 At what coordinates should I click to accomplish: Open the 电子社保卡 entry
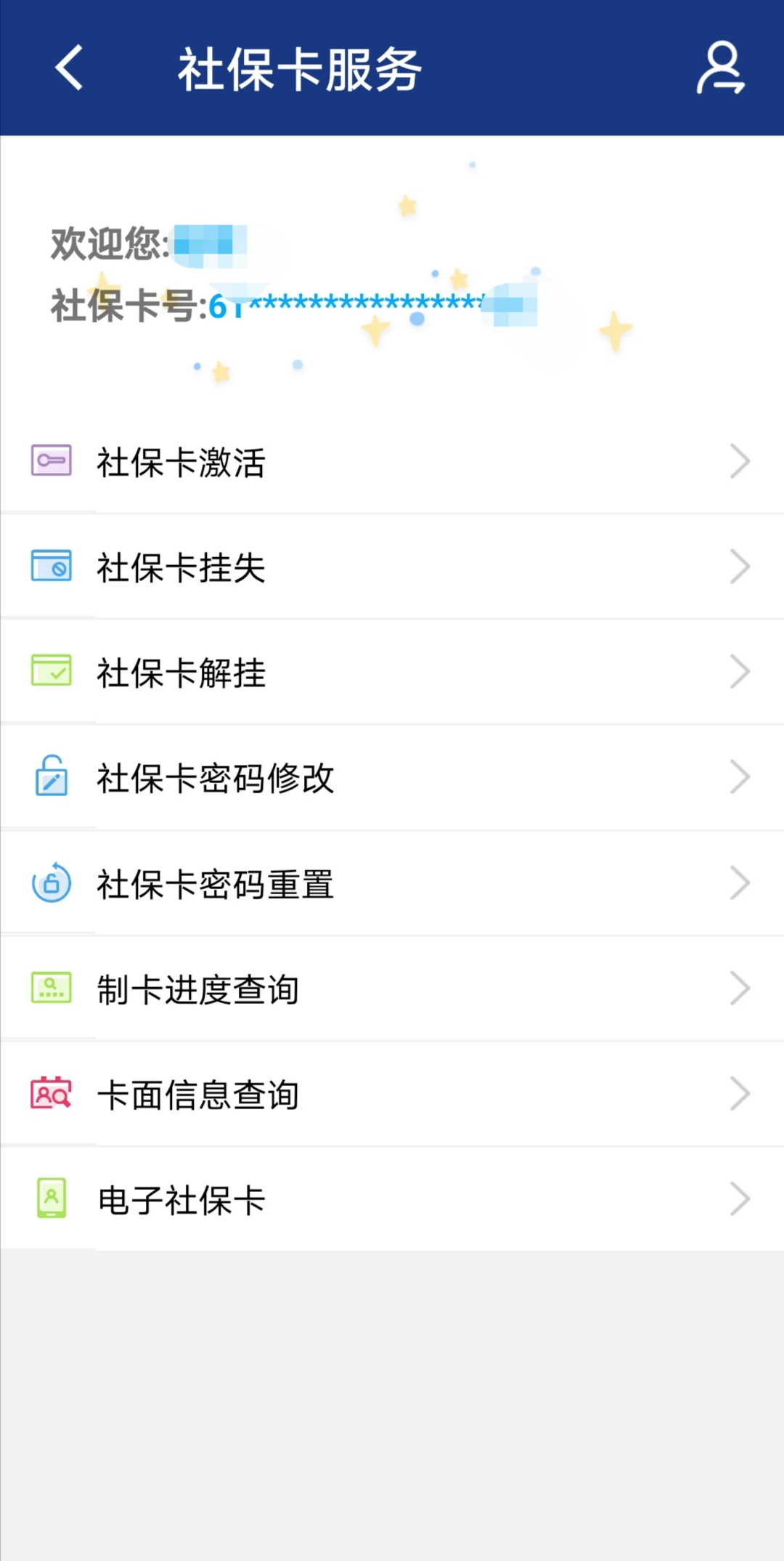click(x=392, y=1200)
